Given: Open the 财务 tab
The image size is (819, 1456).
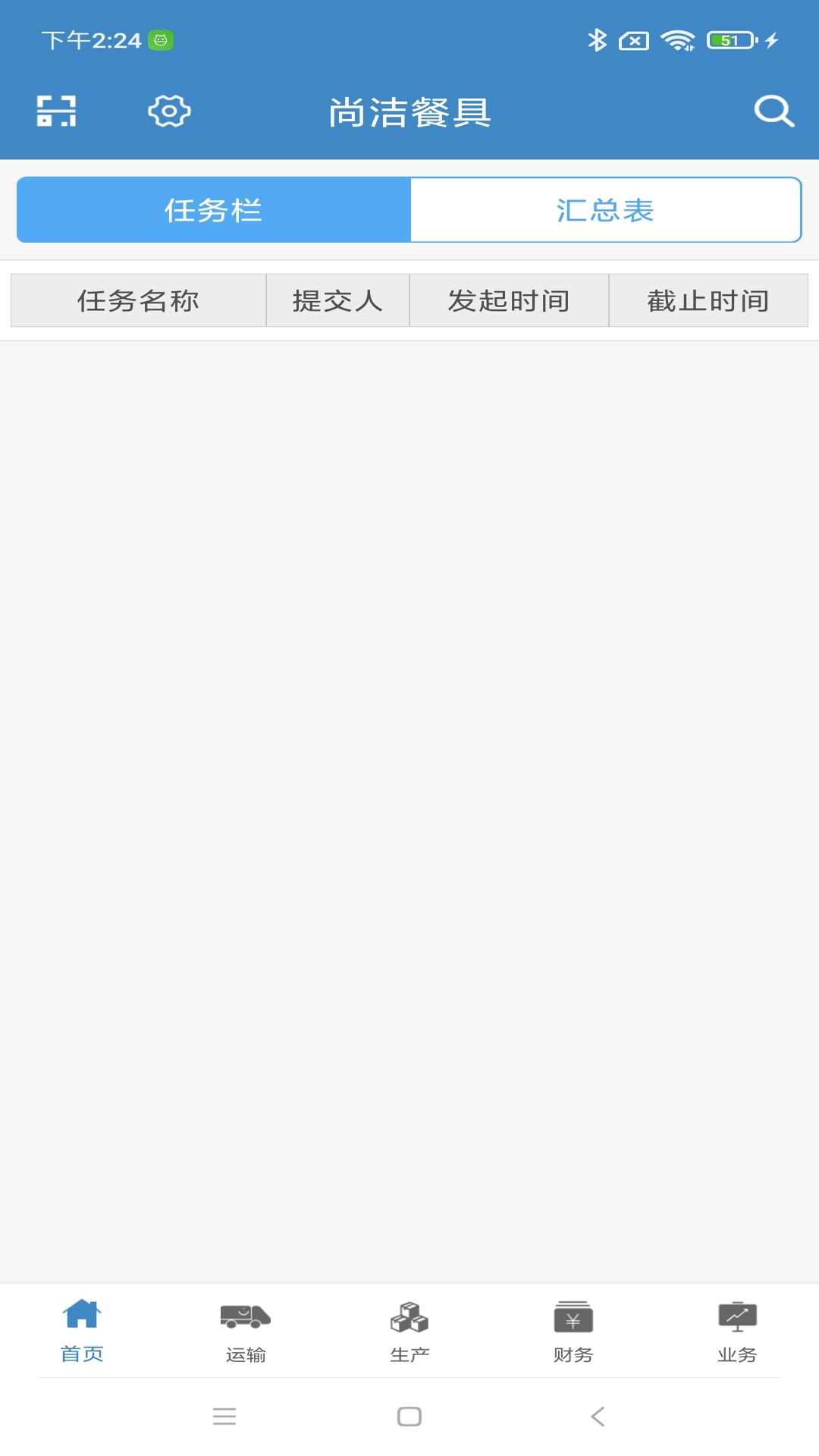Looking at the screenshot, I should pyautogui.click(x=573, y=1332).
